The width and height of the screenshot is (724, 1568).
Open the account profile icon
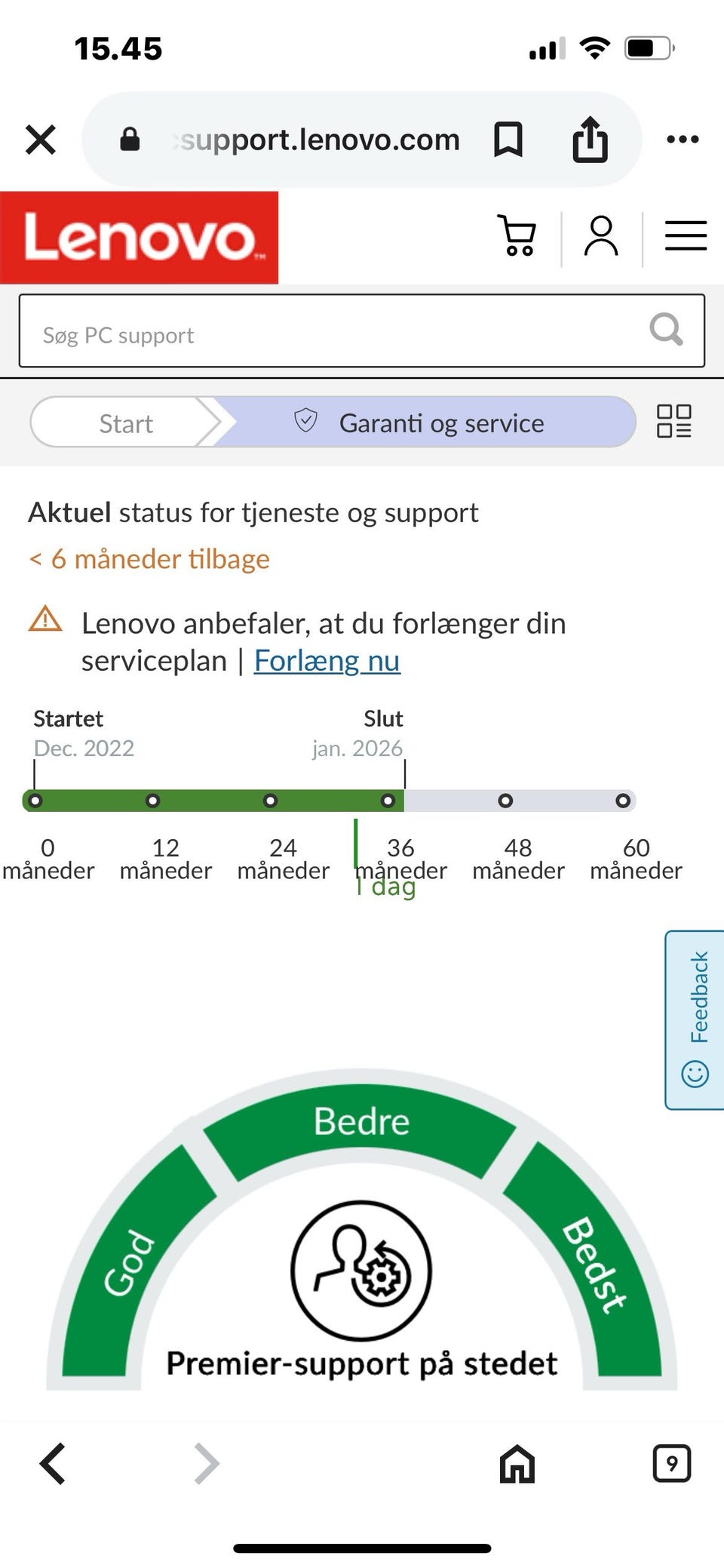coord(601,235)
